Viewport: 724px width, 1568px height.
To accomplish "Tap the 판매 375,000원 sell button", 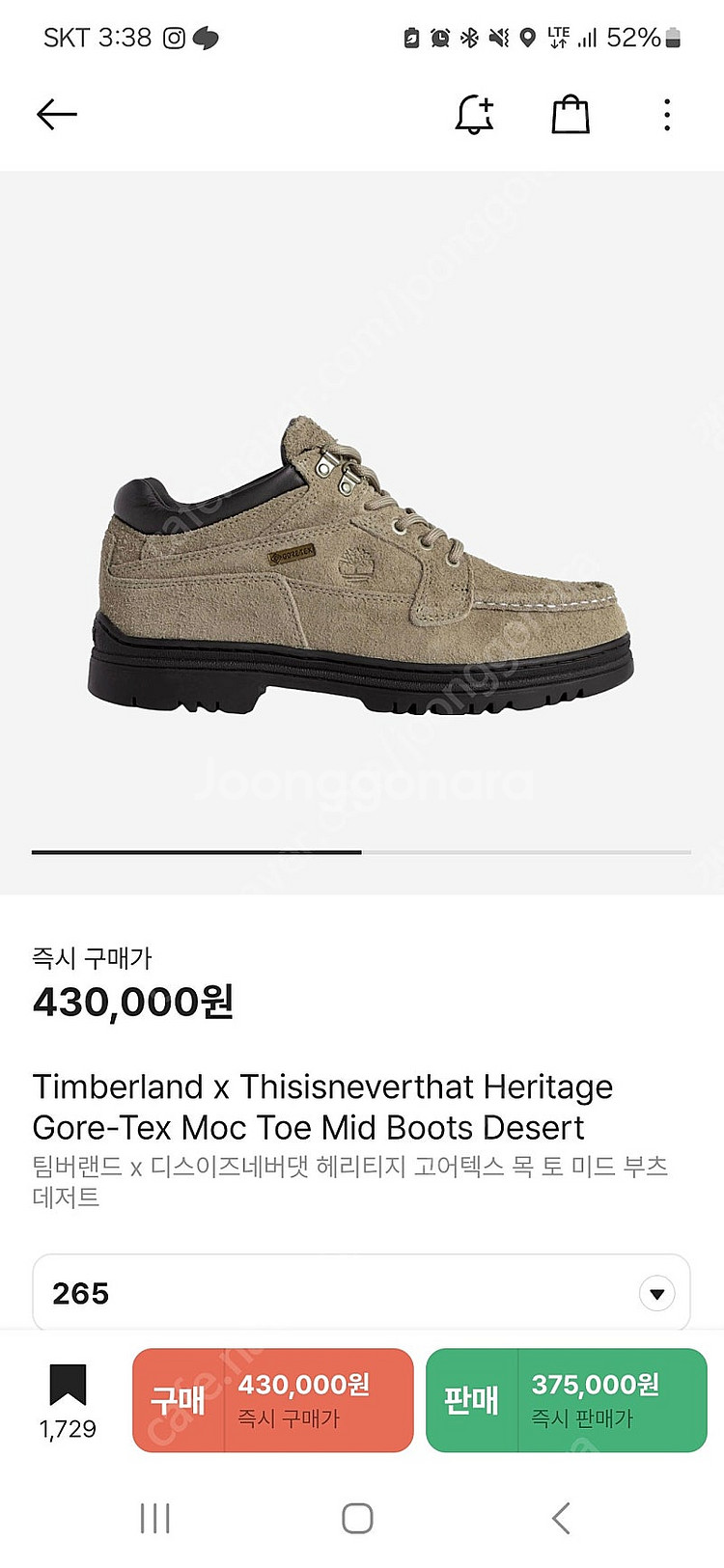I will 566,1400.
